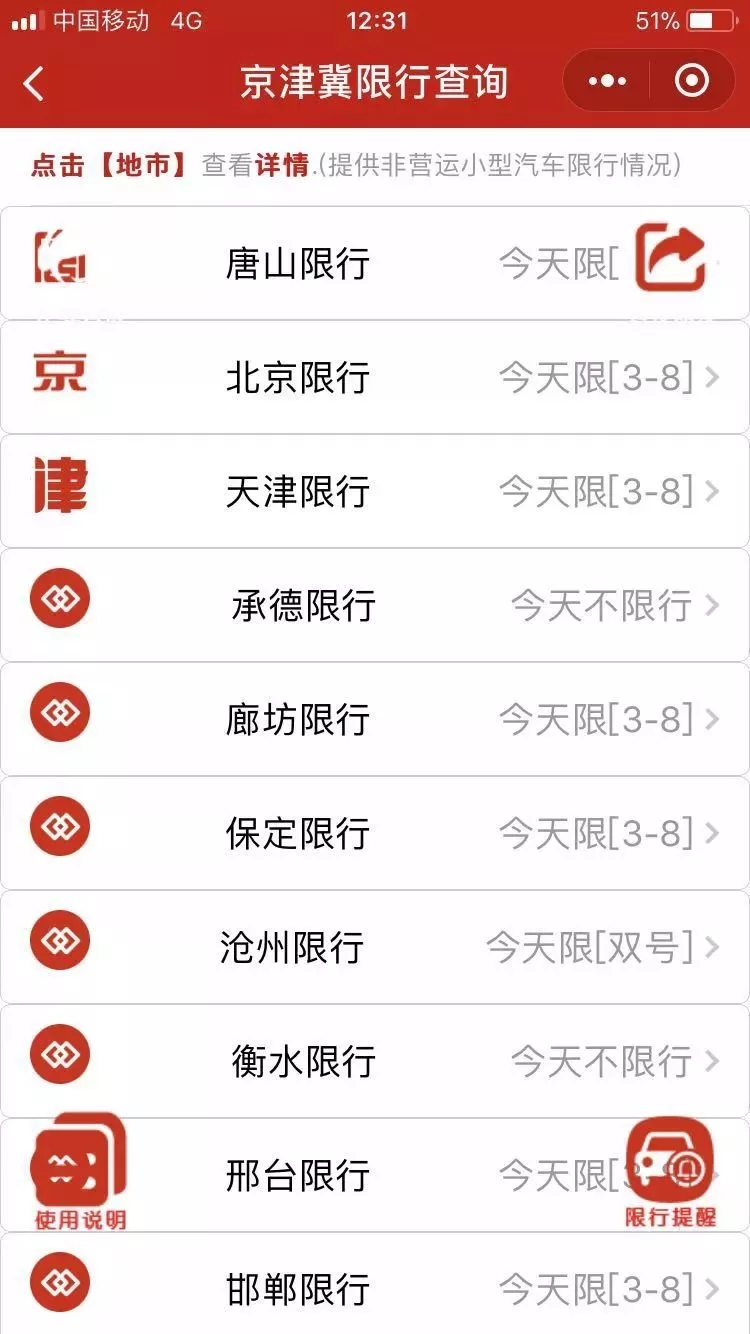Viewport: 750px width, 1334px height.
Task: View 天津限行 restriction info
Action: (x=298, y=492)
